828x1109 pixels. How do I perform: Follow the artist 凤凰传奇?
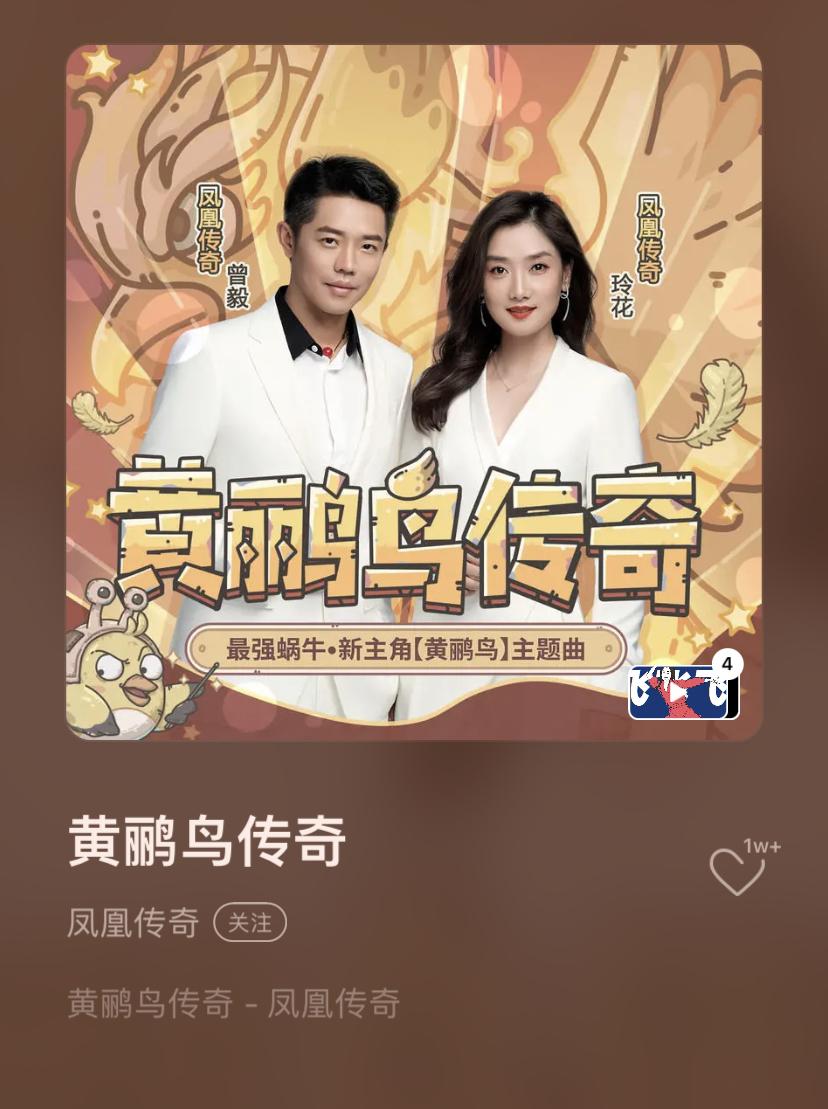pos(250,922)
